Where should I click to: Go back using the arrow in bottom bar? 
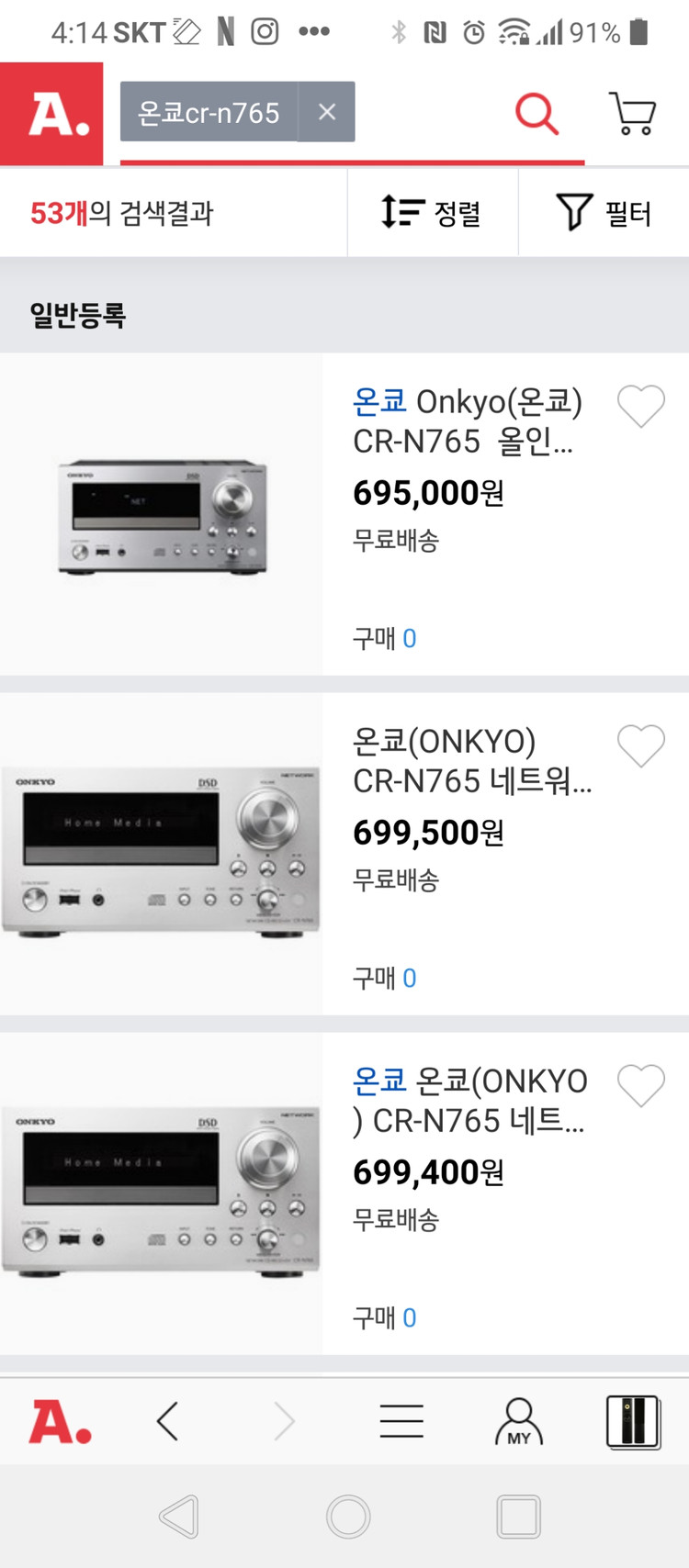tap(167, 1420)
